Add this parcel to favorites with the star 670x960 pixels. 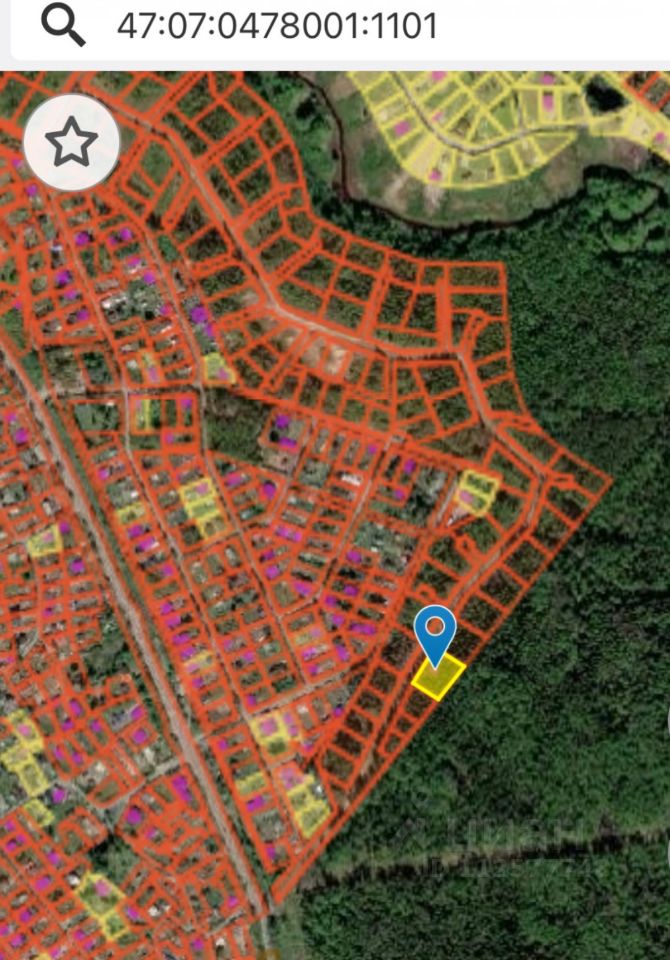[71, 144]
